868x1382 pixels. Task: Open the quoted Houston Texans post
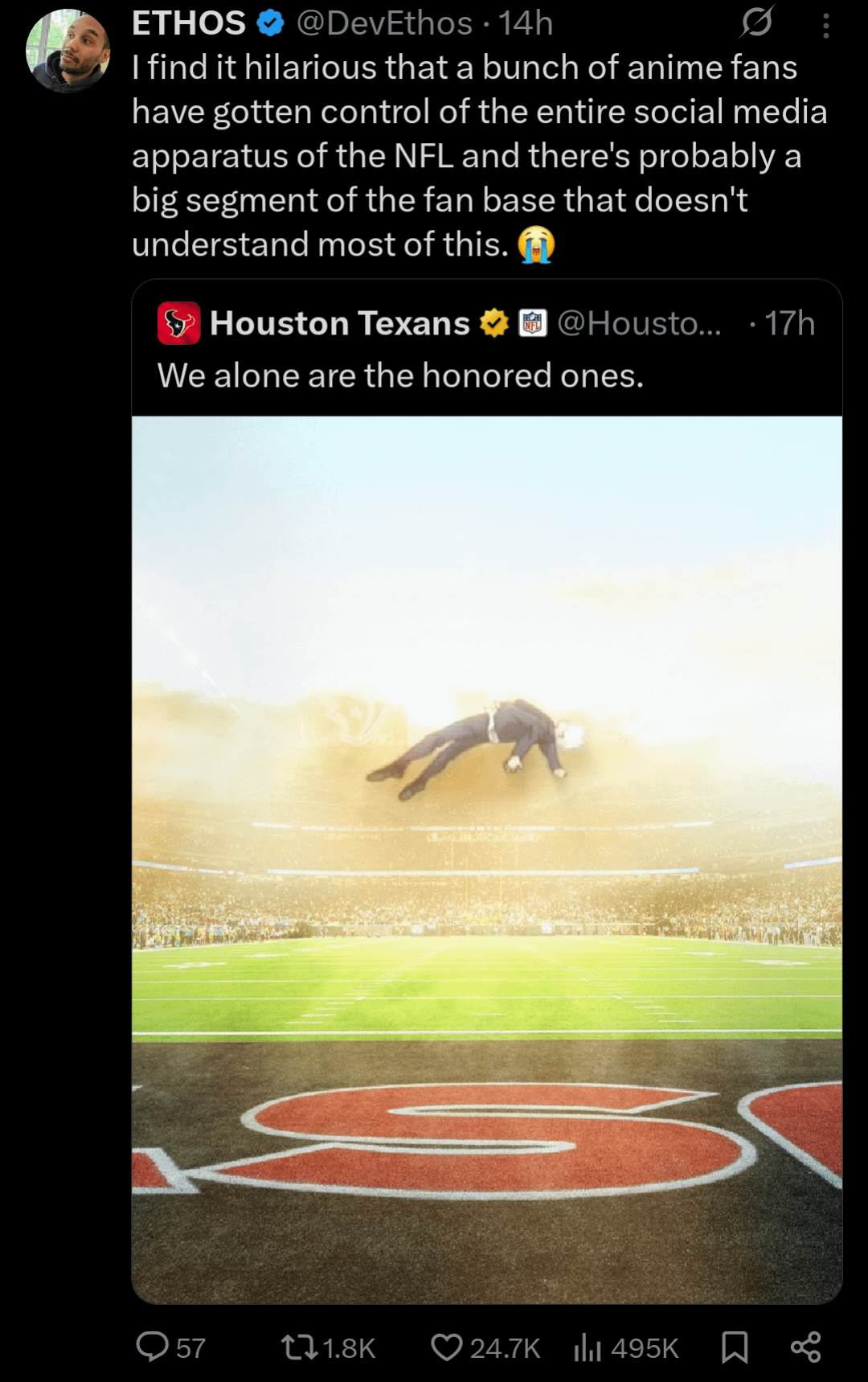(485, 375)
